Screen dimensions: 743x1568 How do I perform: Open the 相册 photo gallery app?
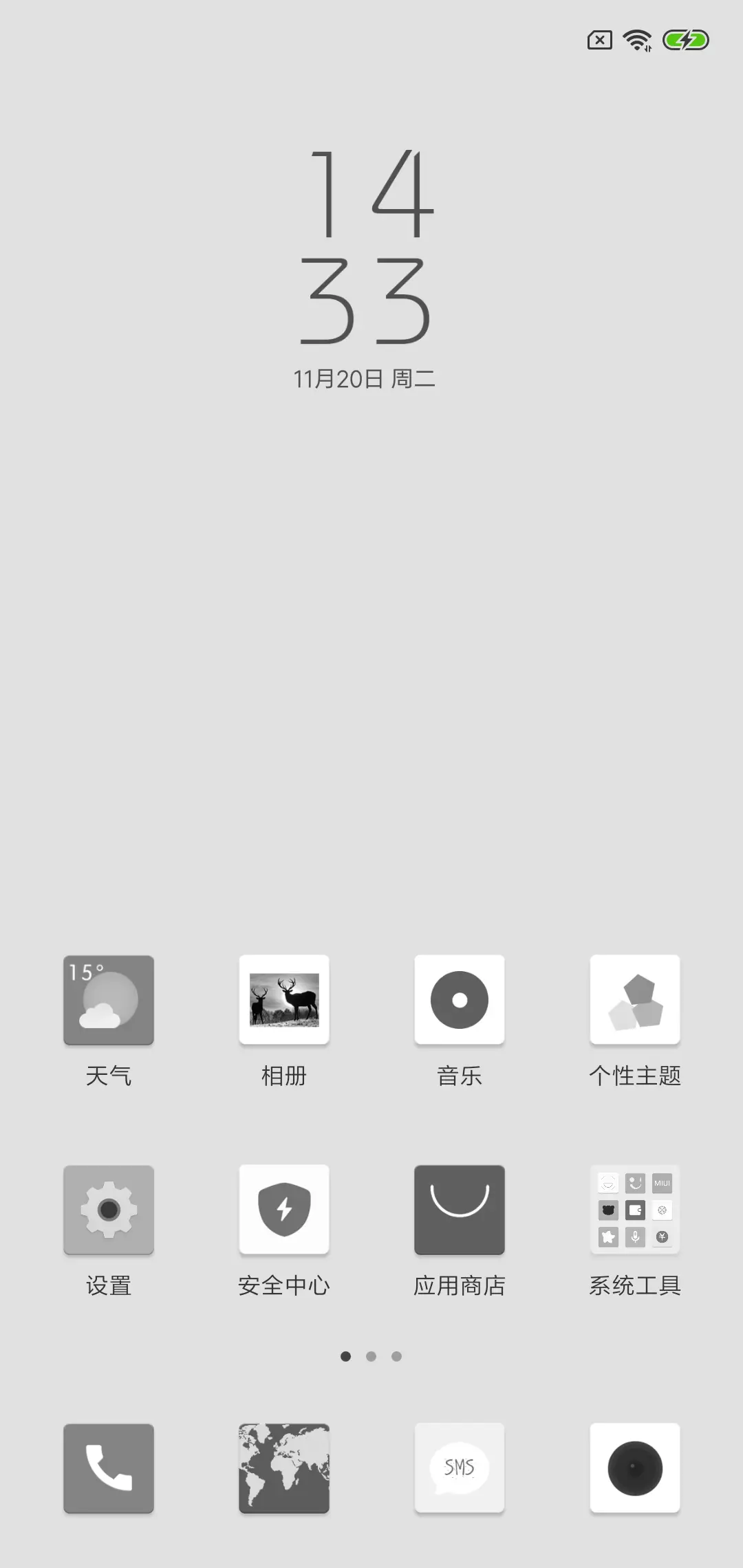(x=284, y=1001)
